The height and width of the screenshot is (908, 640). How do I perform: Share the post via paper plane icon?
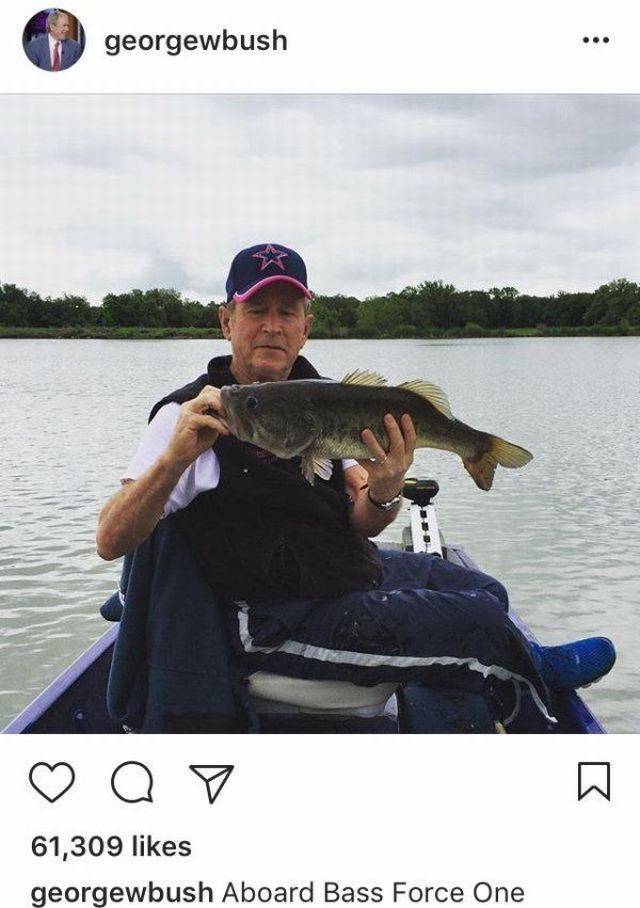211,782
